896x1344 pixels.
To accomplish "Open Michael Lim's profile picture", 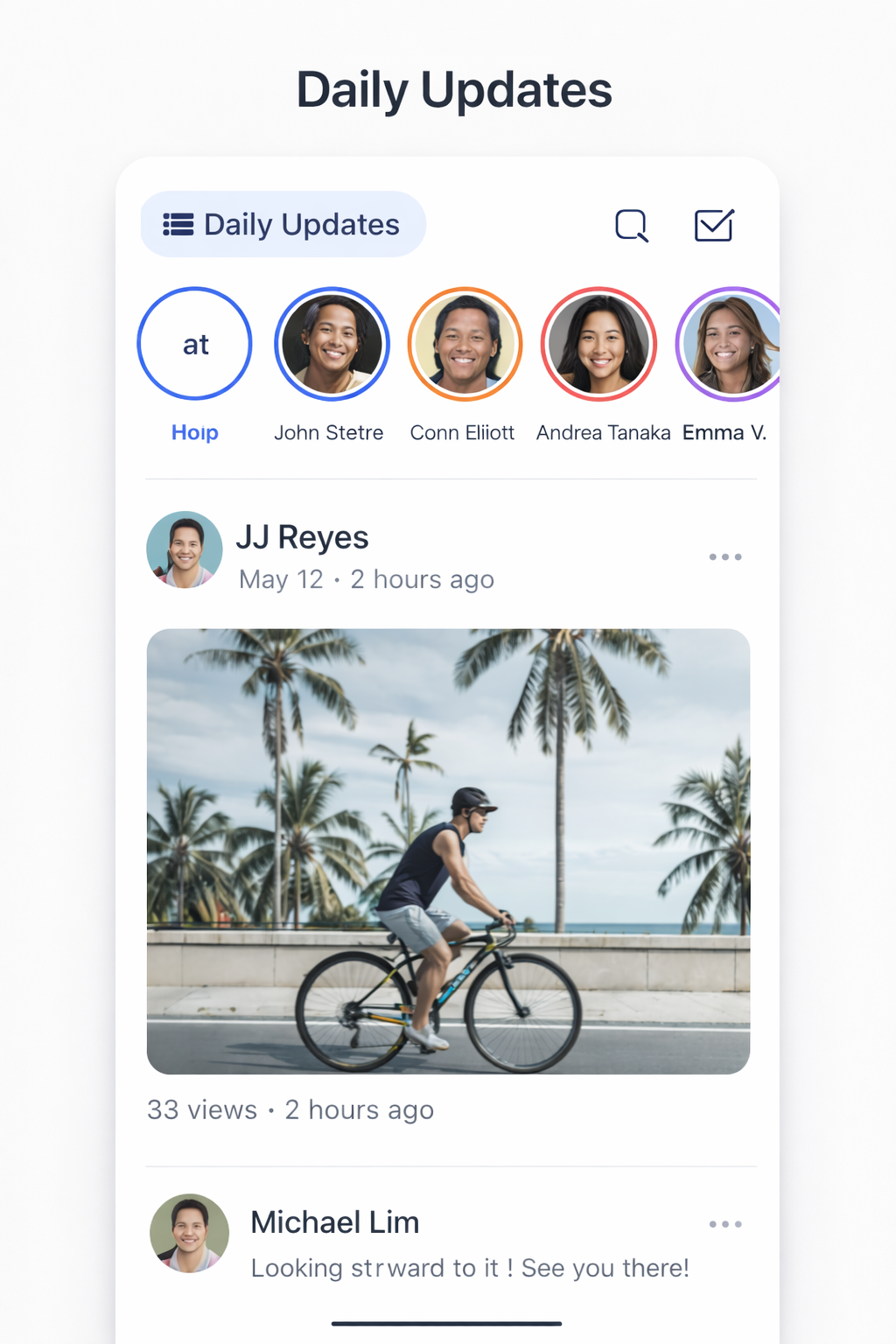I will [x=189, y=1233].
